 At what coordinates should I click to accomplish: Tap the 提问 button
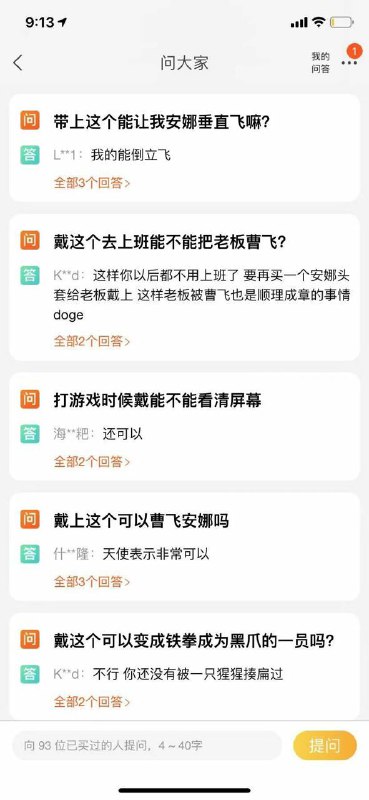(x=325, y=745)
